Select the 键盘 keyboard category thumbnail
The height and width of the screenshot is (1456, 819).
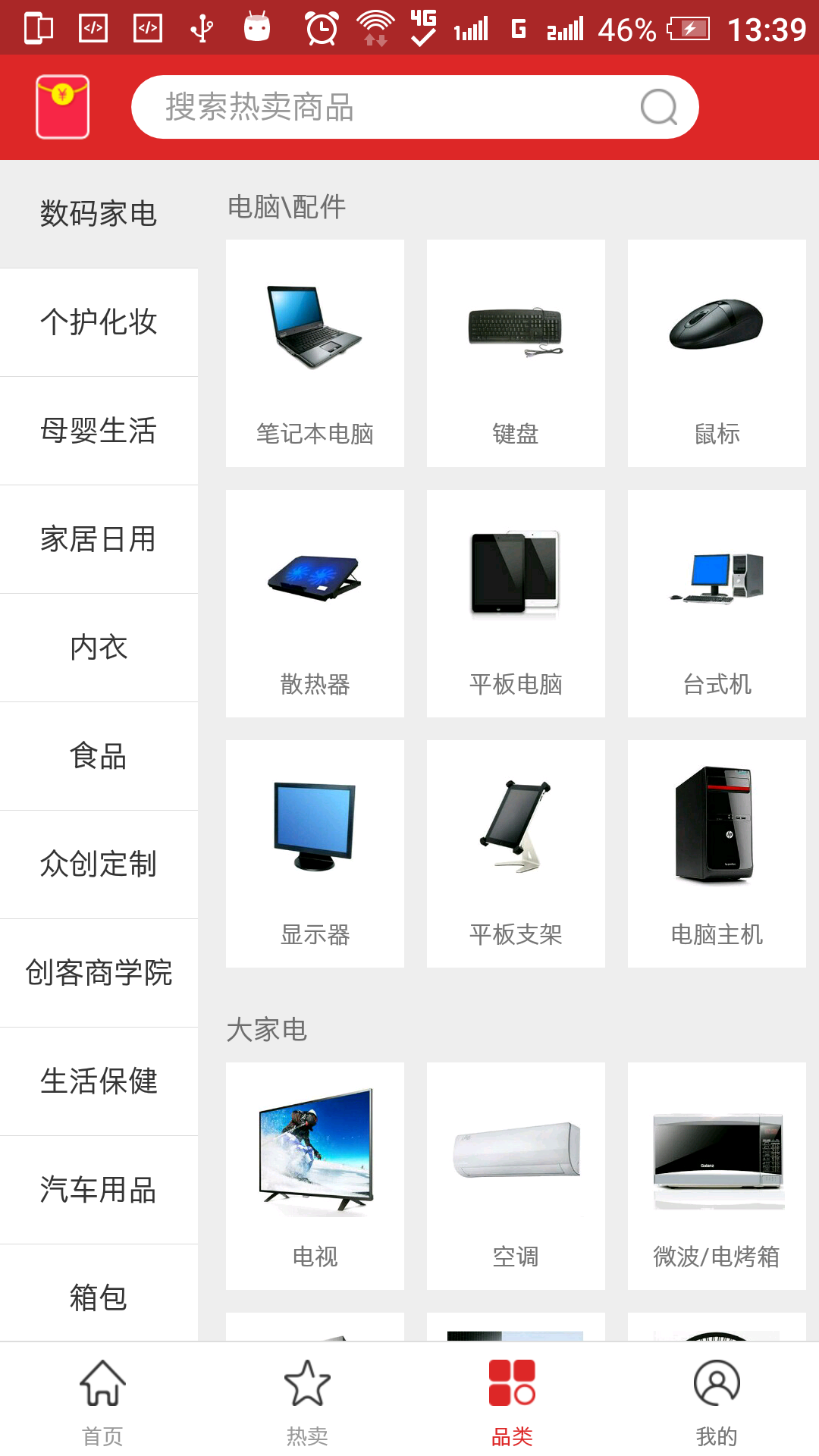(x=516, y=326)
